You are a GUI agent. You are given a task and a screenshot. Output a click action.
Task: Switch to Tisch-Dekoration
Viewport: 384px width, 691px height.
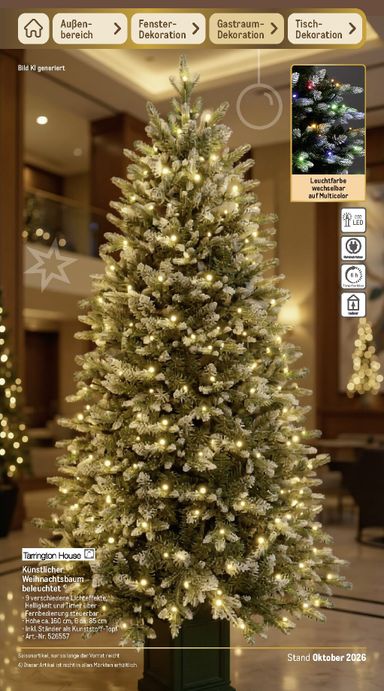(x=325, y=29)
